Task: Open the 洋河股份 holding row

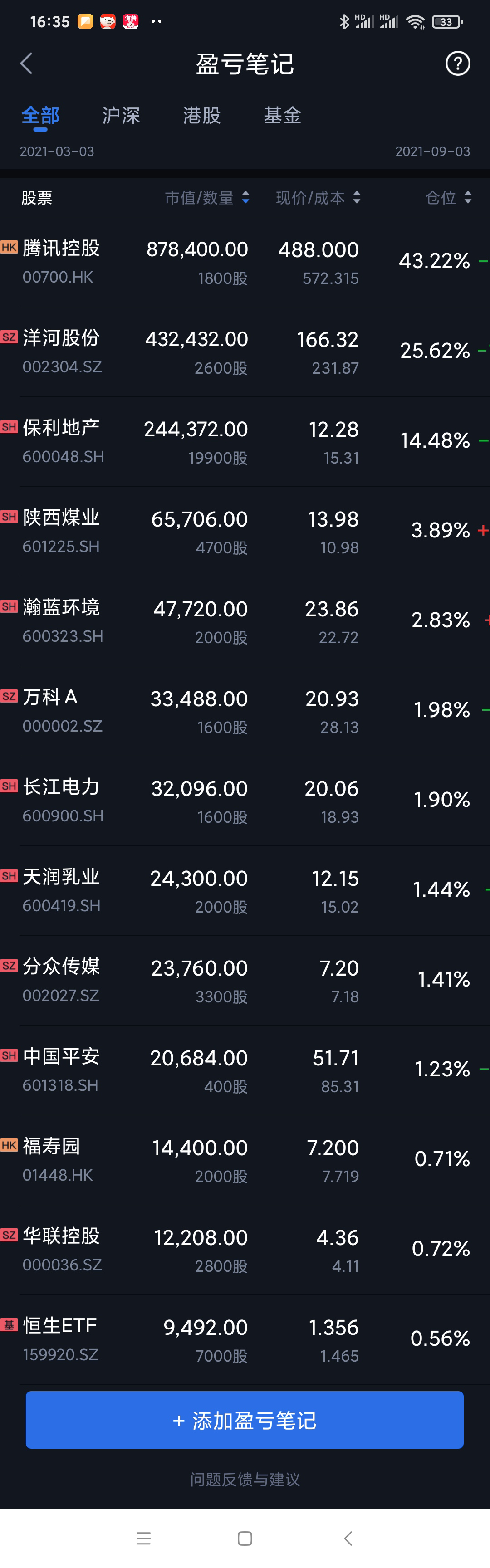Action: (245, 352)
